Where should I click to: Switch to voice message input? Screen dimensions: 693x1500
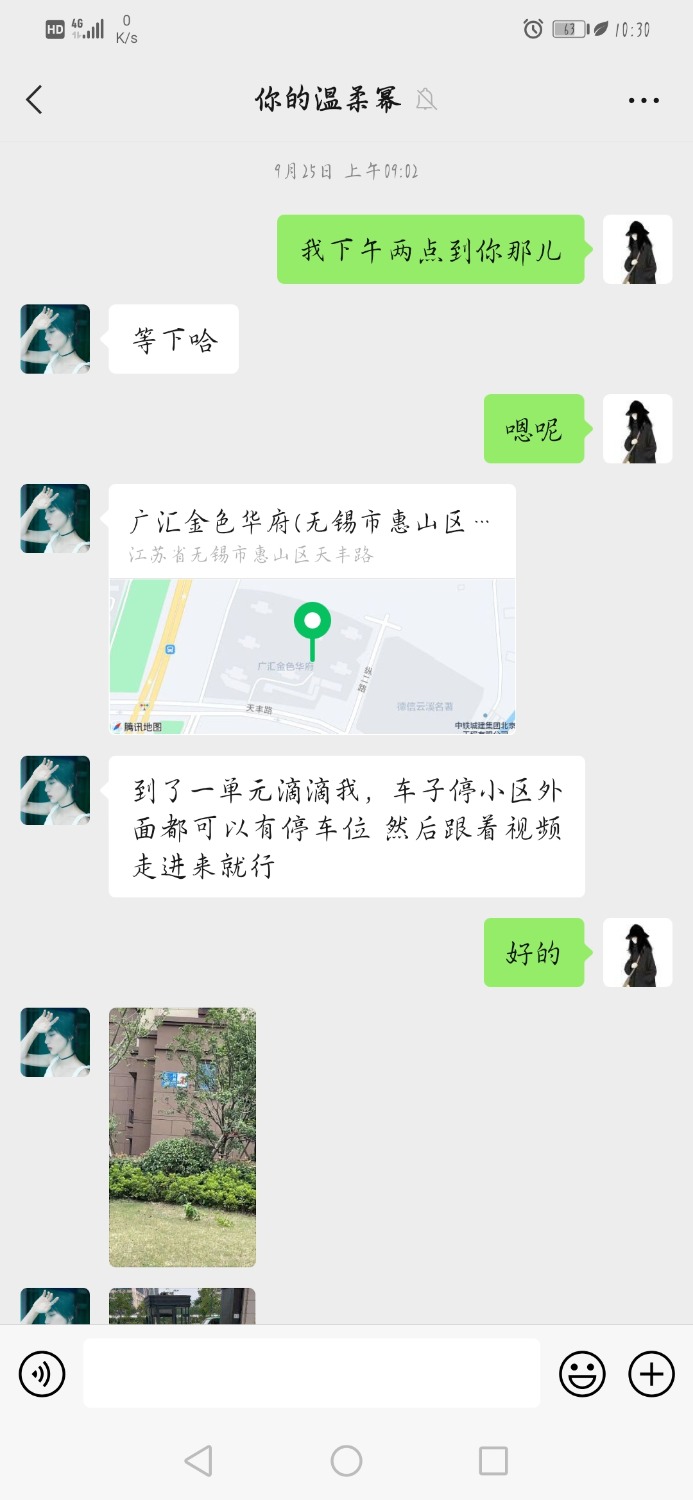[x=42, y=1374]
